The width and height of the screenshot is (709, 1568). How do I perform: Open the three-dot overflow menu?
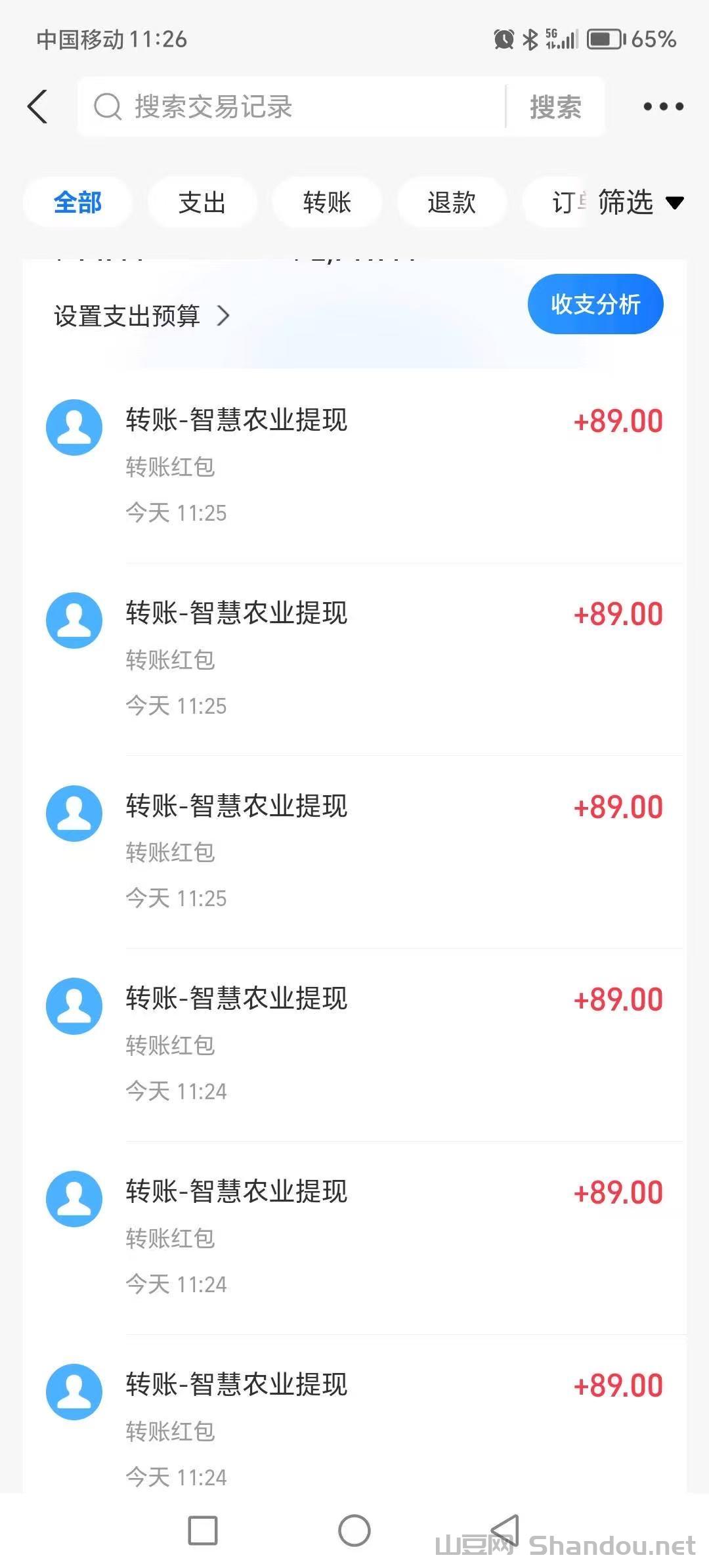tap(663, 106)
